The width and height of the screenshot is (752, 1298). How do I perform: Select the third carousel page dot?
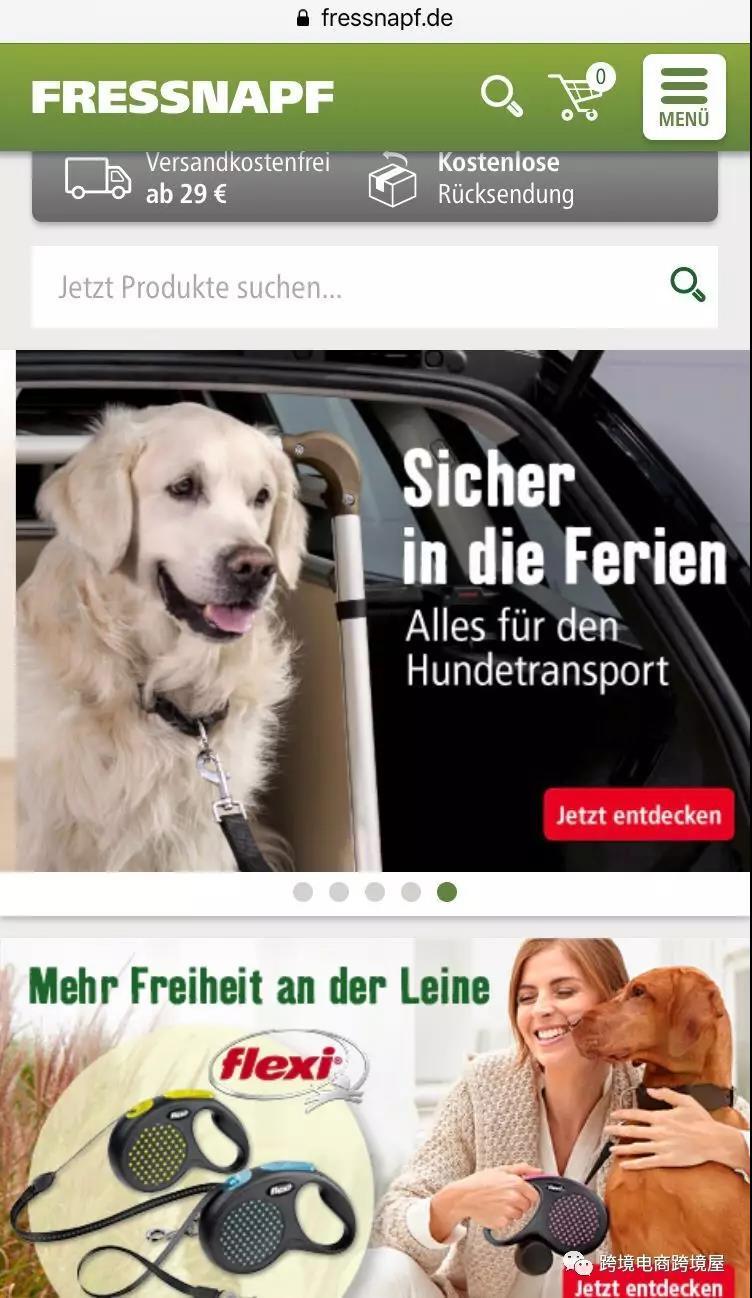(x=375, y=892)
